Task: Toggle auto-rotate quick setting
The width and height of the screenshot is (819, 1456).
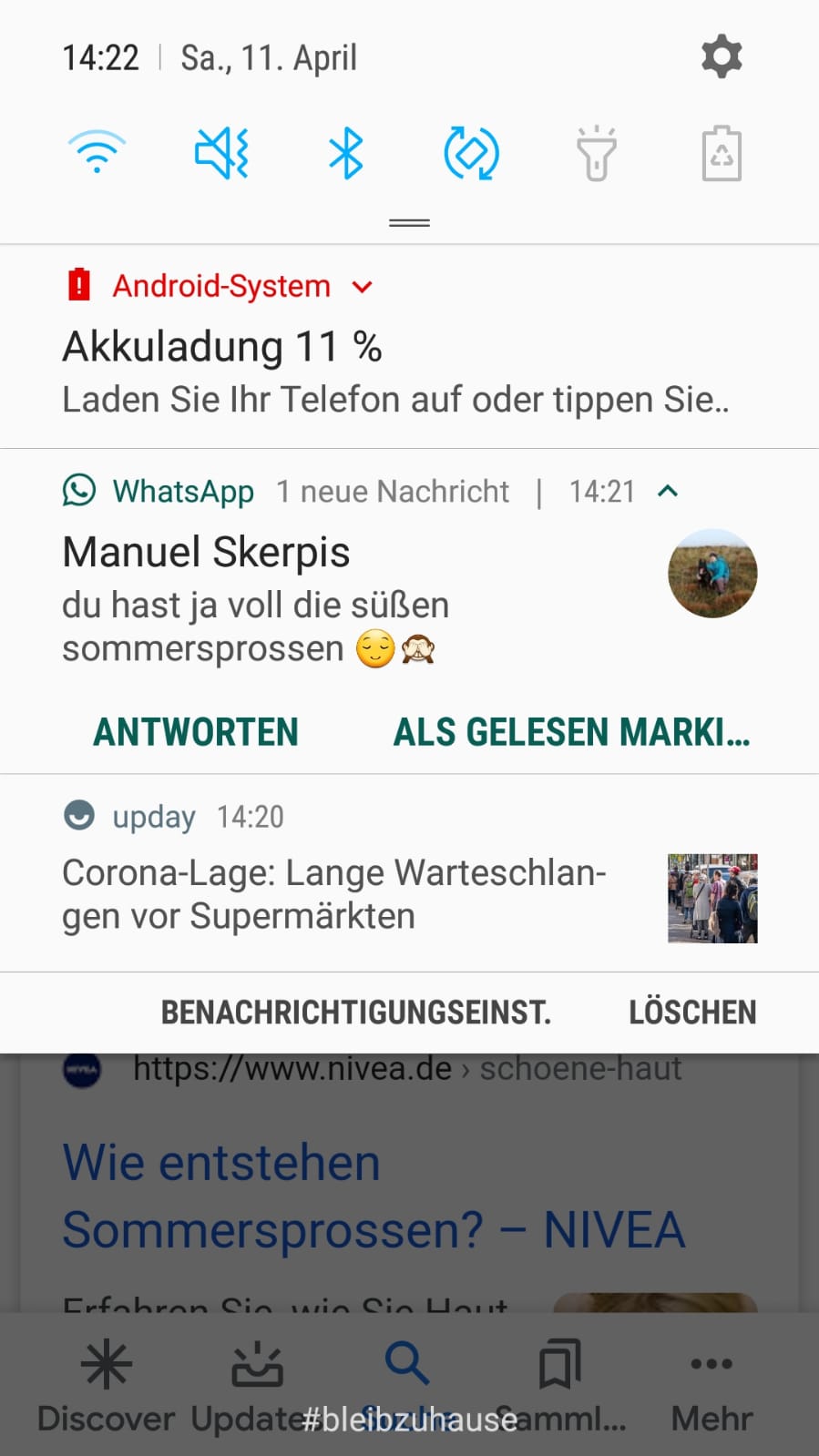Action: click(471, 153)
